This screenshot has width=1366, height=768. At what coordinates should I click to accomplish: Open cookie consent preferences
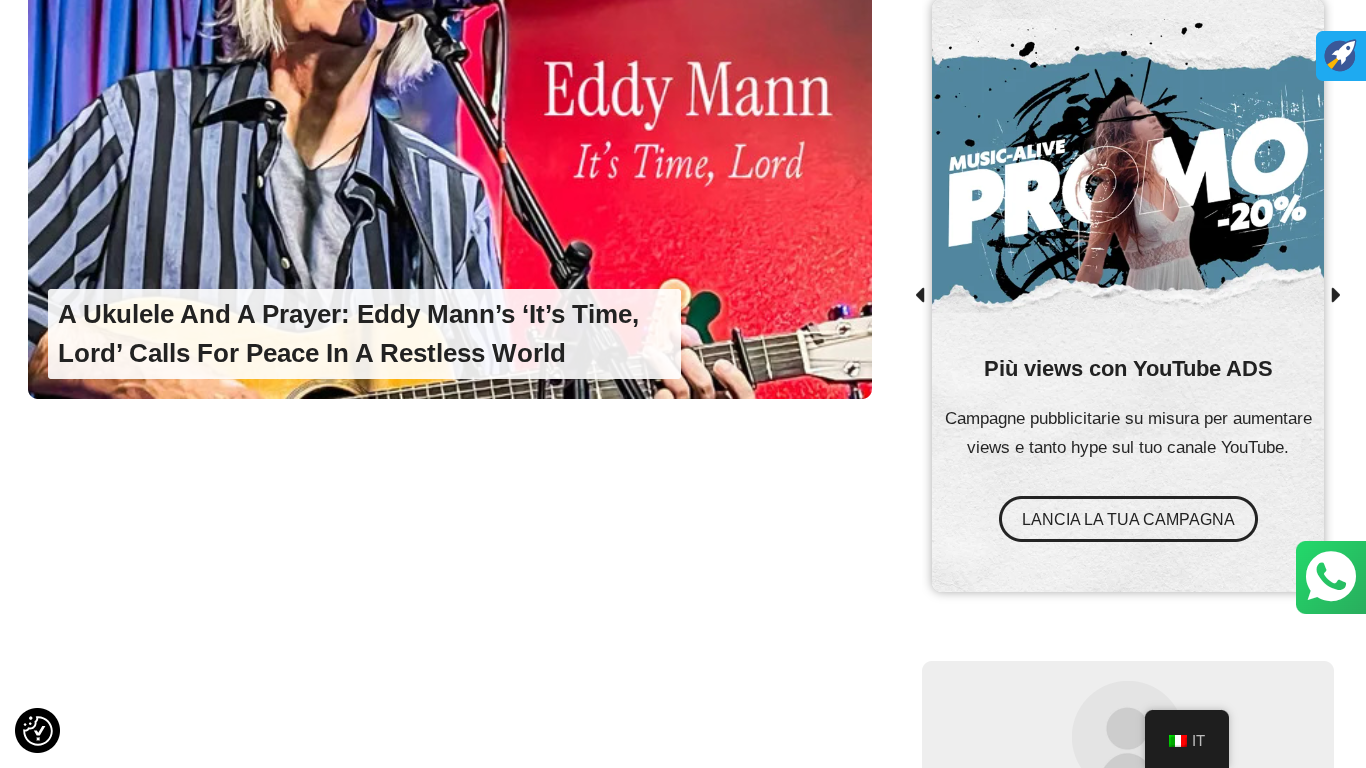click(38, 730)
